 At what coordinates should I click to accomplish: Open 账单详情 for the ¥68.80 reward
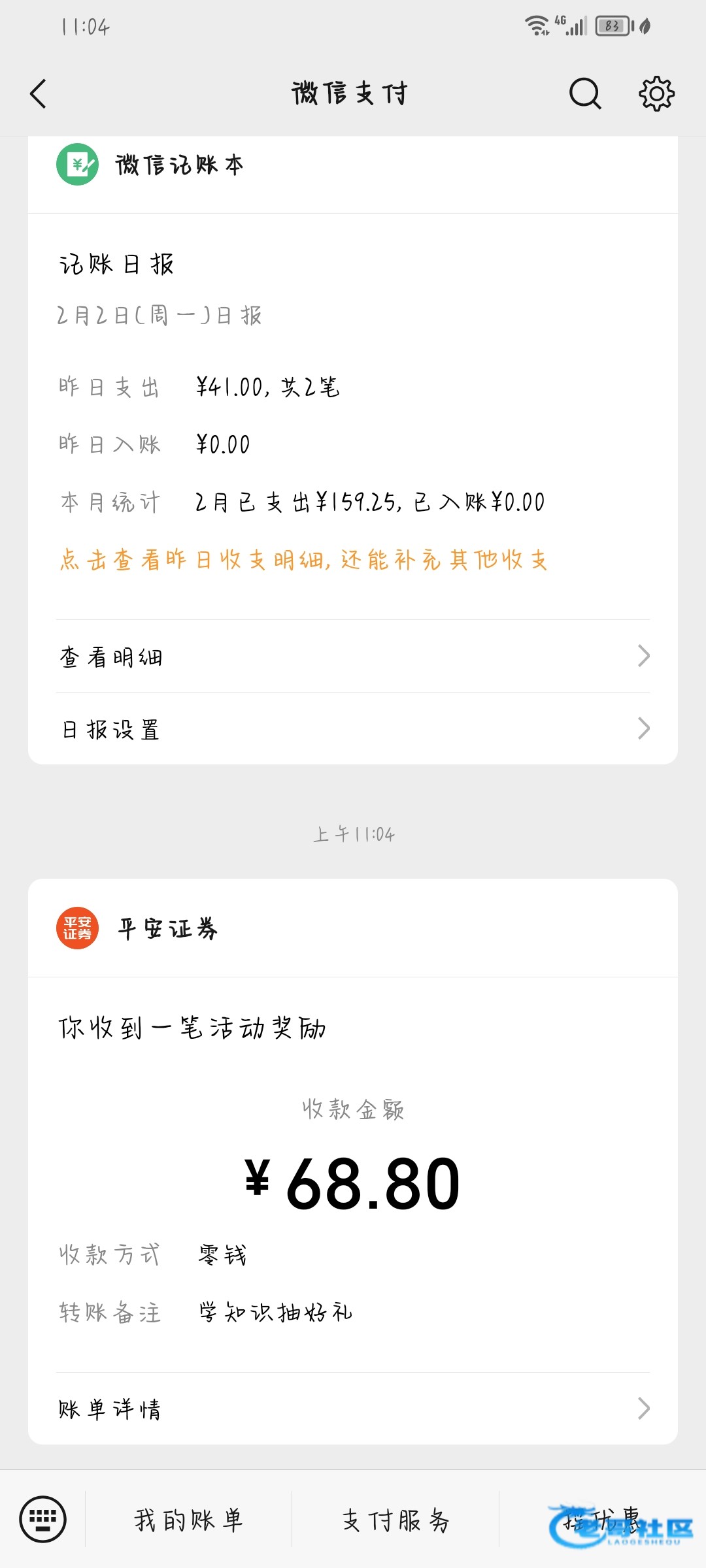(x=353, y=1408)
